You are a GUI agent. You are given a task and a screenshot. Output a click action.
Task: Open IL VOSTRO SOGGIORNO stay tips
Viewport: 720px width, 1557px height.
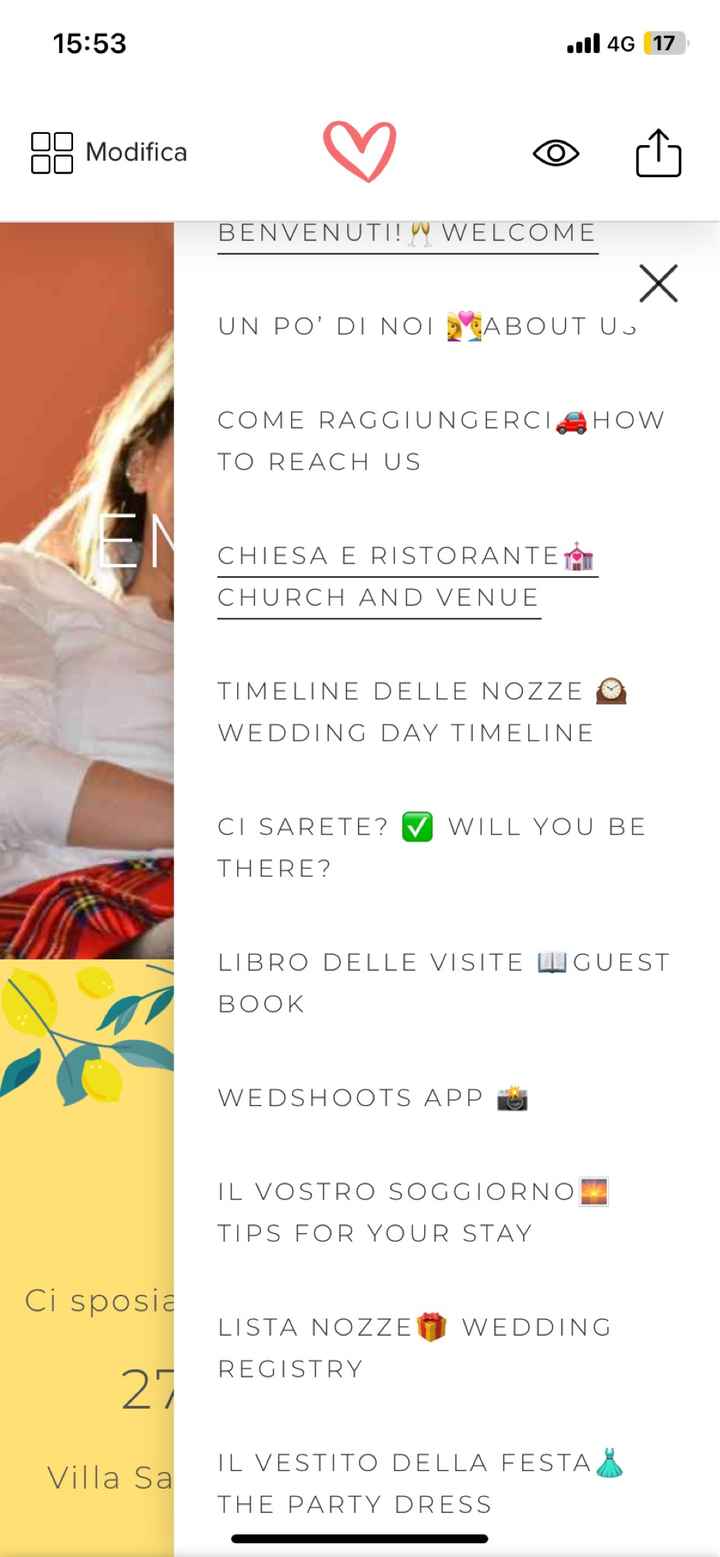pos(420,1211)
